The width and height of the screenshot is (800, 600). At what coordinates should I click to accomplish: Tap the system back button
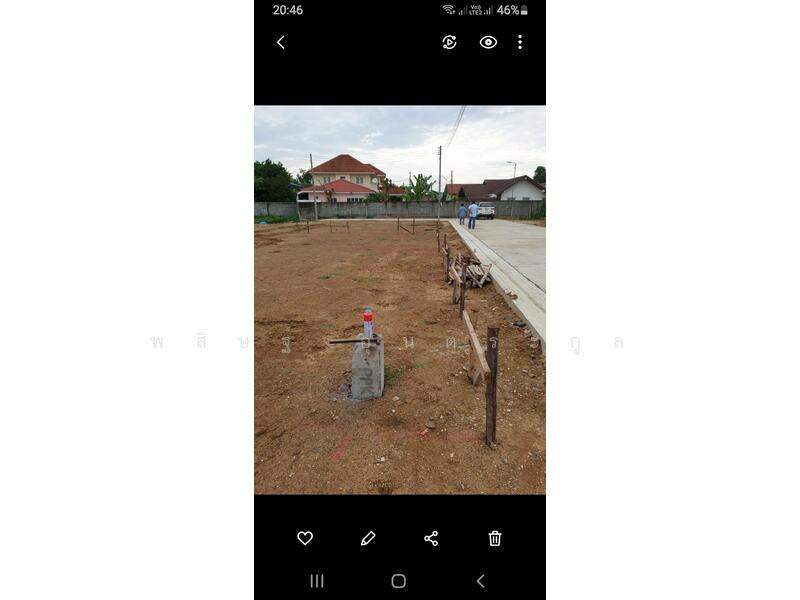pos(480,581)
